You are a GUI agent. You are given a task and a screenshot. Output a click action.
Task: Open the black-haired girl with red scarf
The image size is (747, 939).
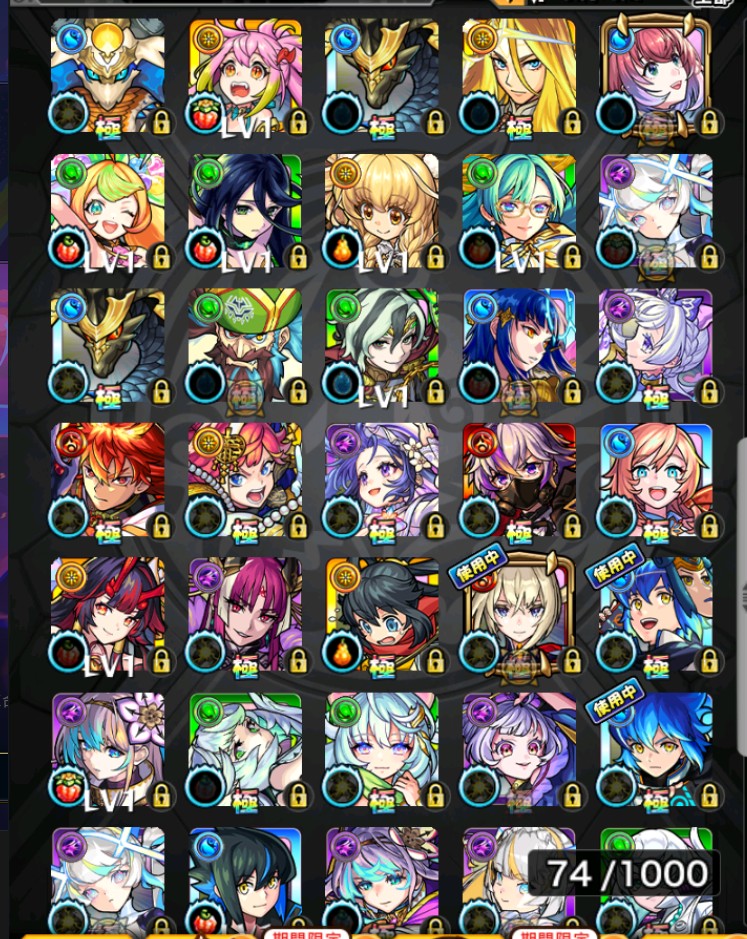coord(381,615)
